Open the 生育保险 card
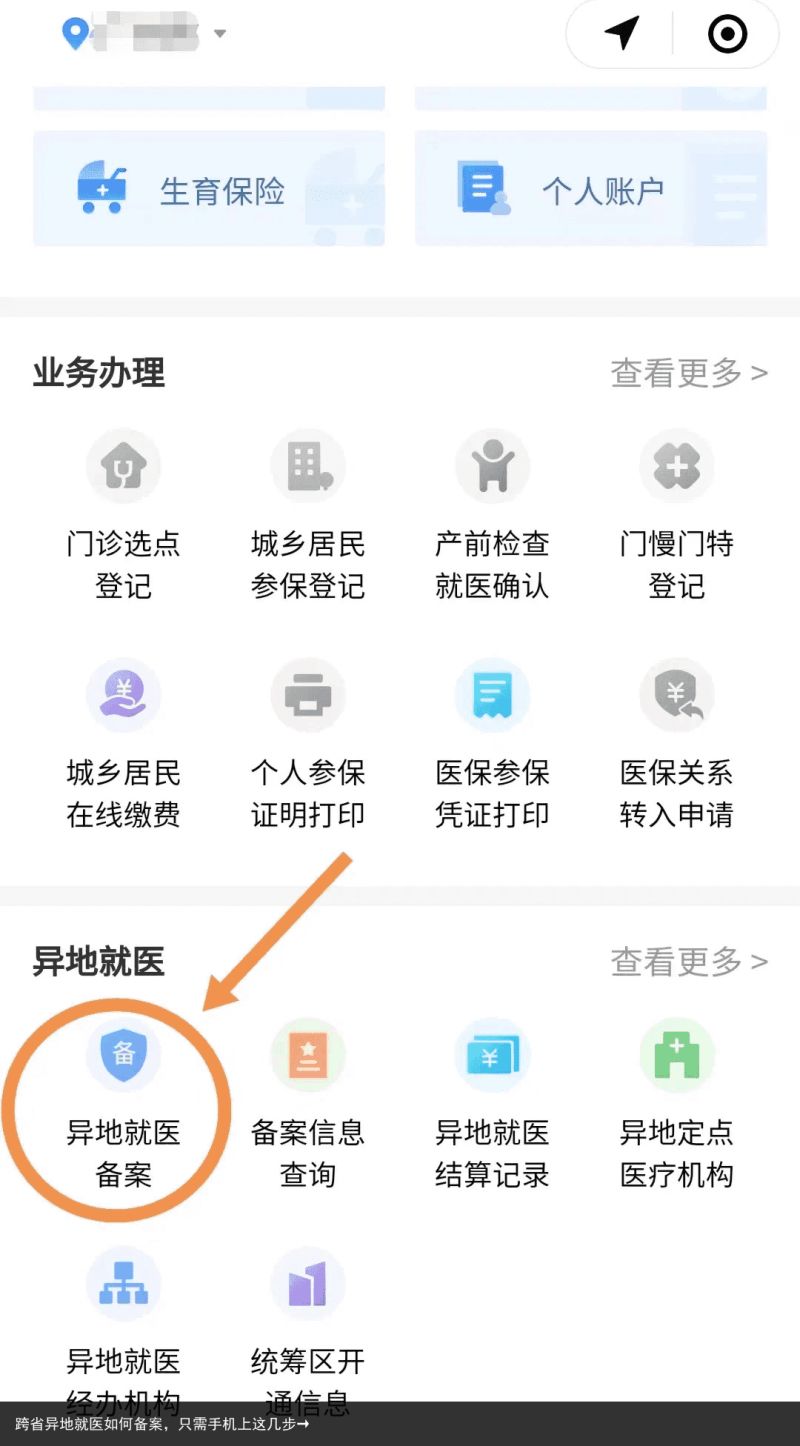The height and width of the screenshot is (1446, 800). (x=209, y=188)
